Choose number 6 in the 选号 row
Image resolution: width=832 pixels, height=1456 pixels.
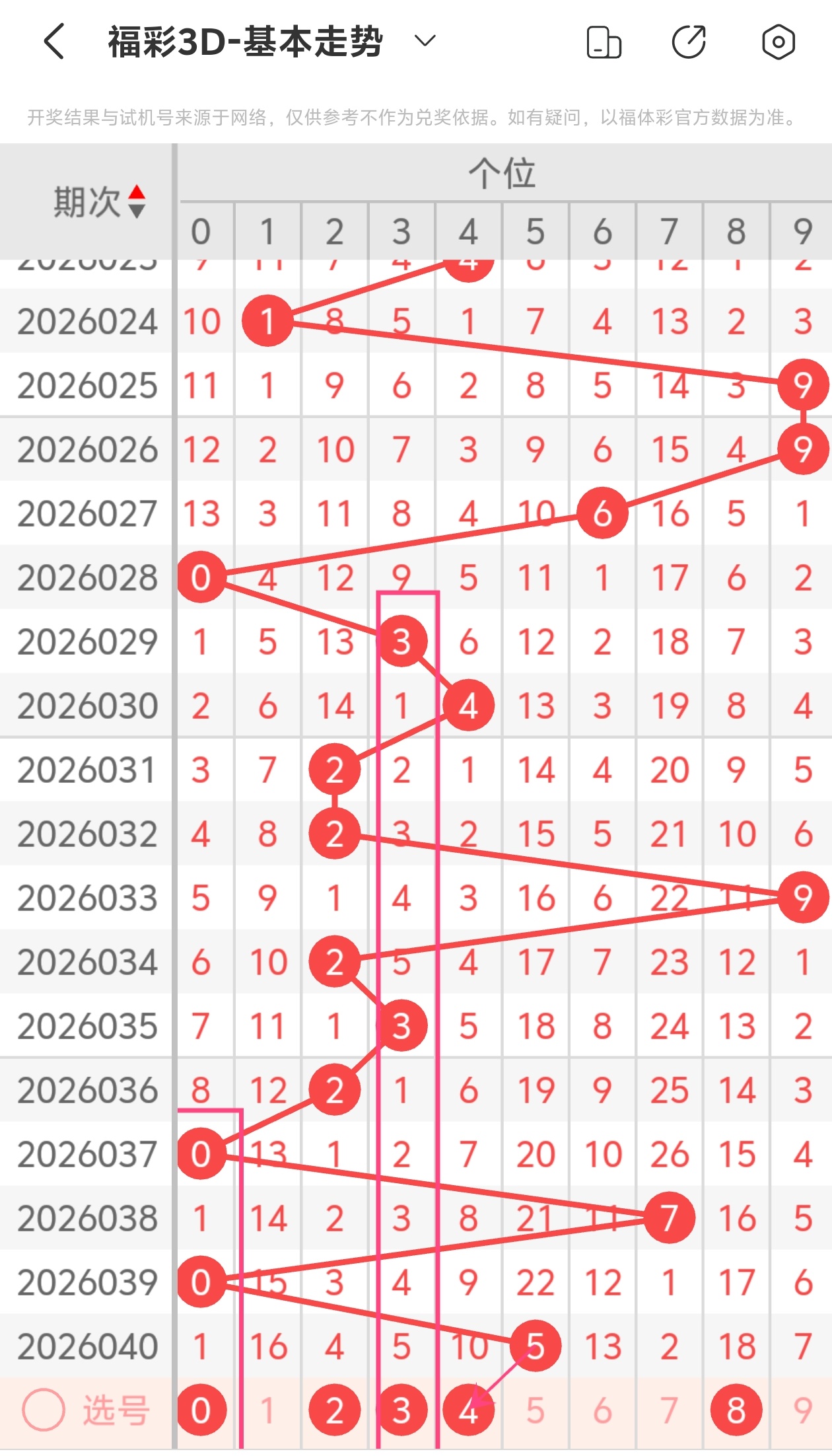(x=602, y=1410)
